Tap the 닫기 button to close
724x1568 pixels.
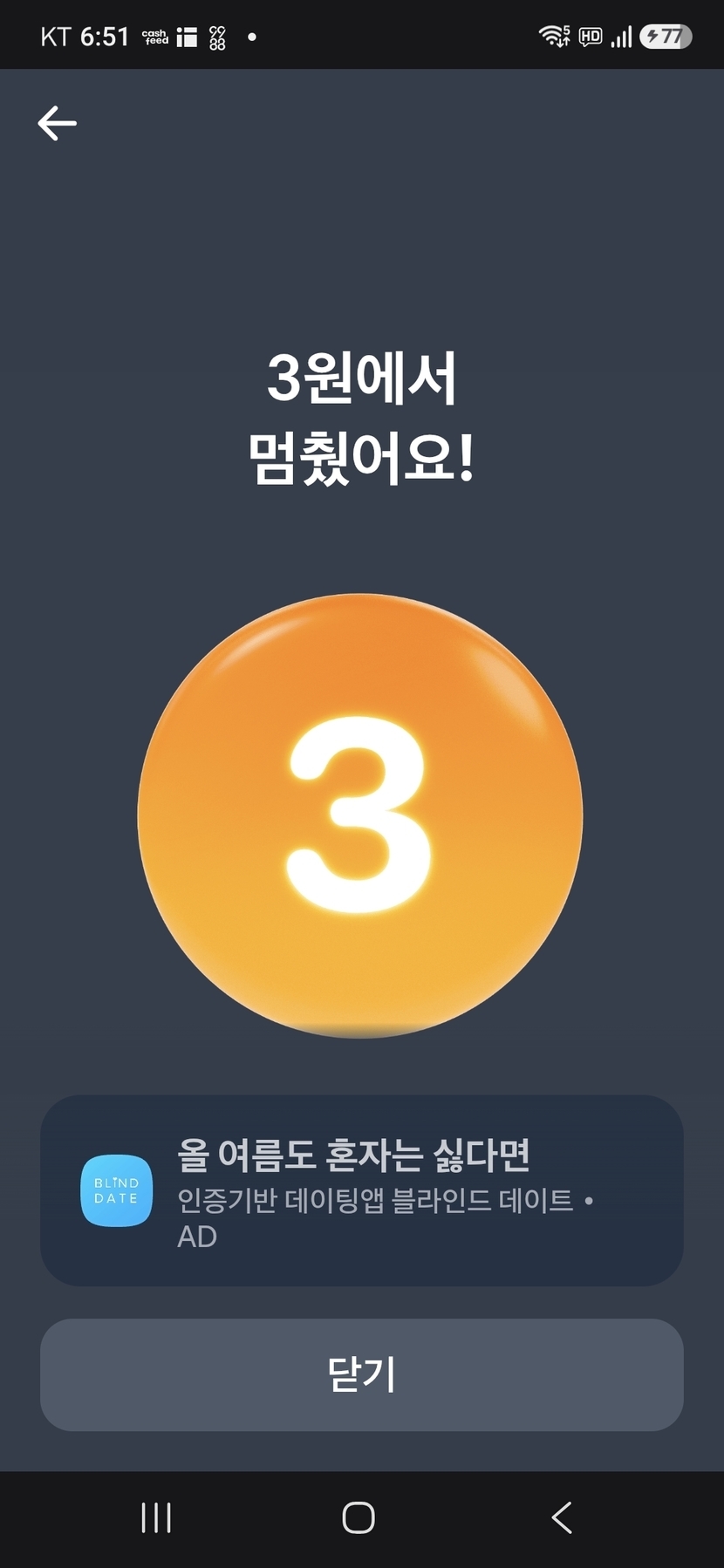pos(362,1374)
